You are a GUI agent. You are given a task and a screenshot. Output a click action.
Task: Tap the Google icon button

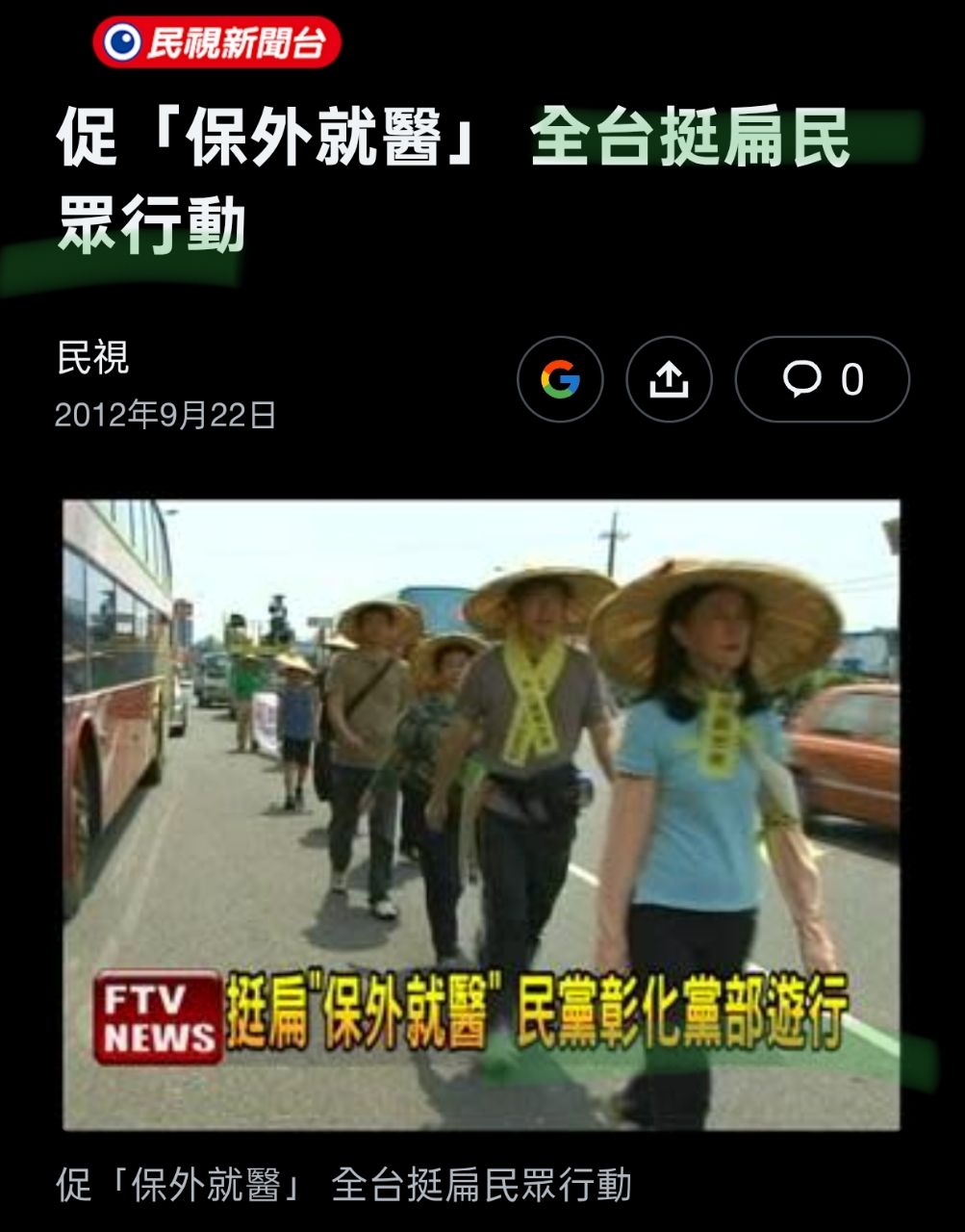pos(560,379)
